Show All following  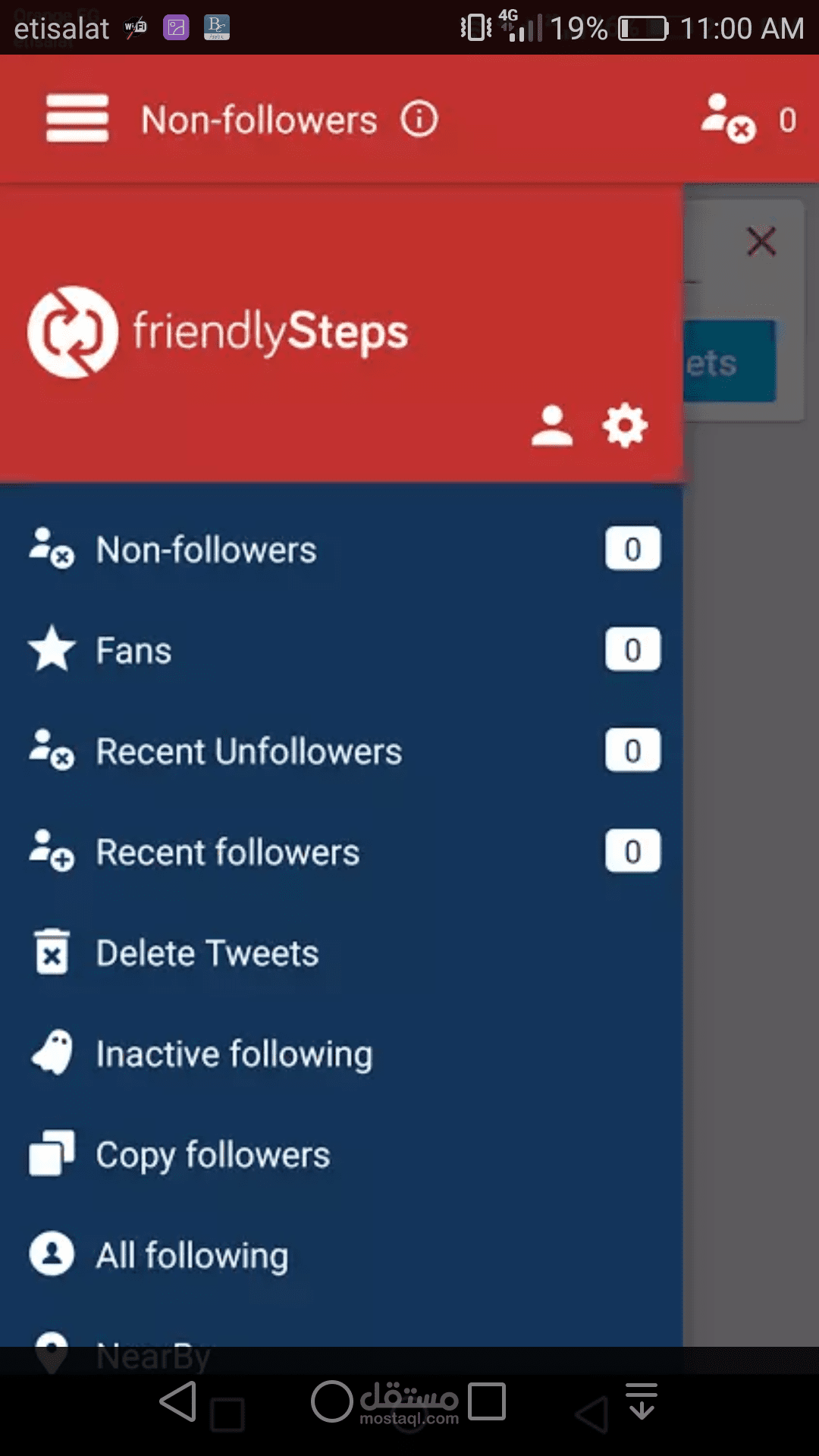[x=192, y=1255]
